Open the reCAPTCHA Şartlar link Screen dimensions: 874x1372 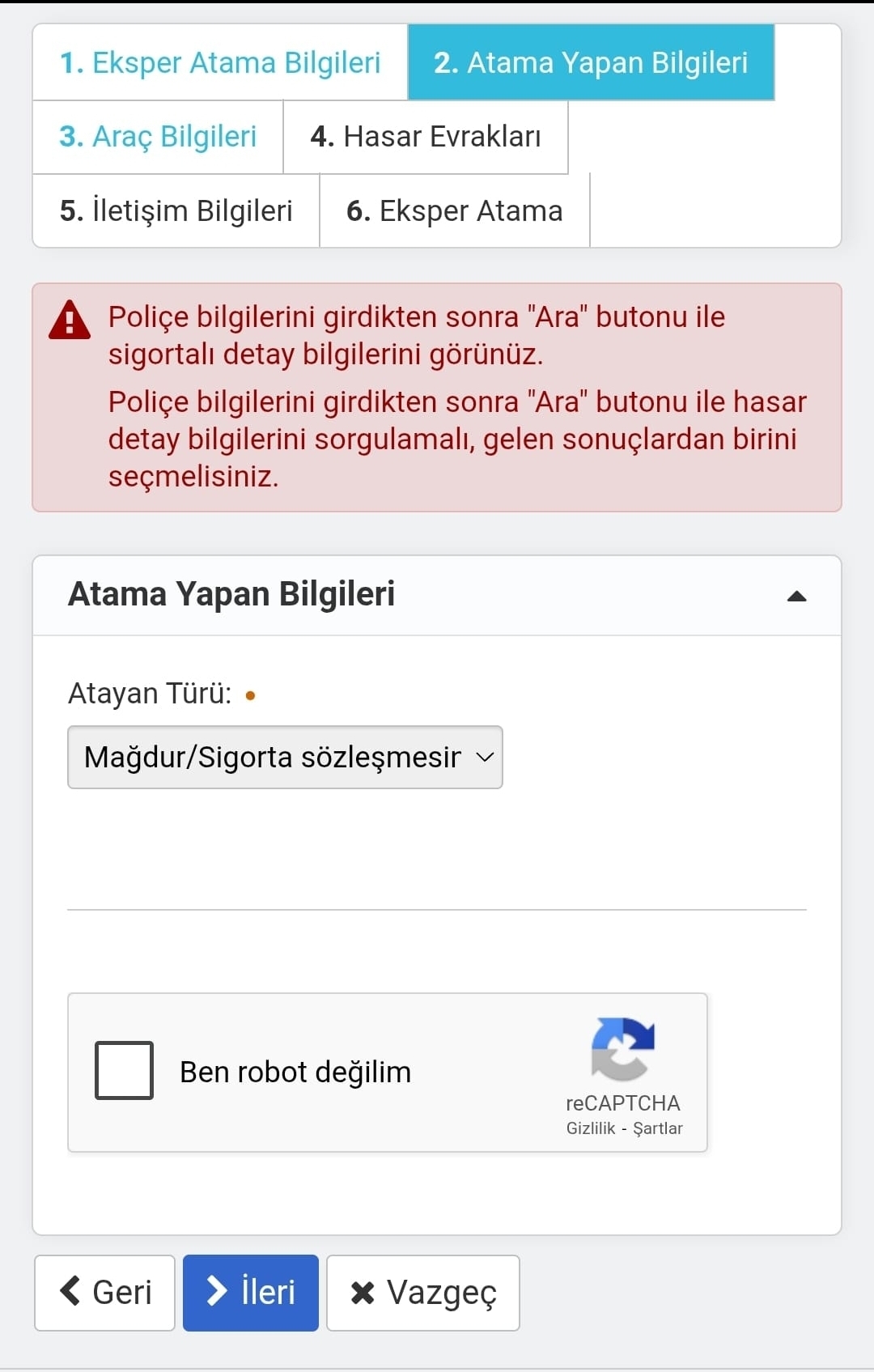[657, 1128]
